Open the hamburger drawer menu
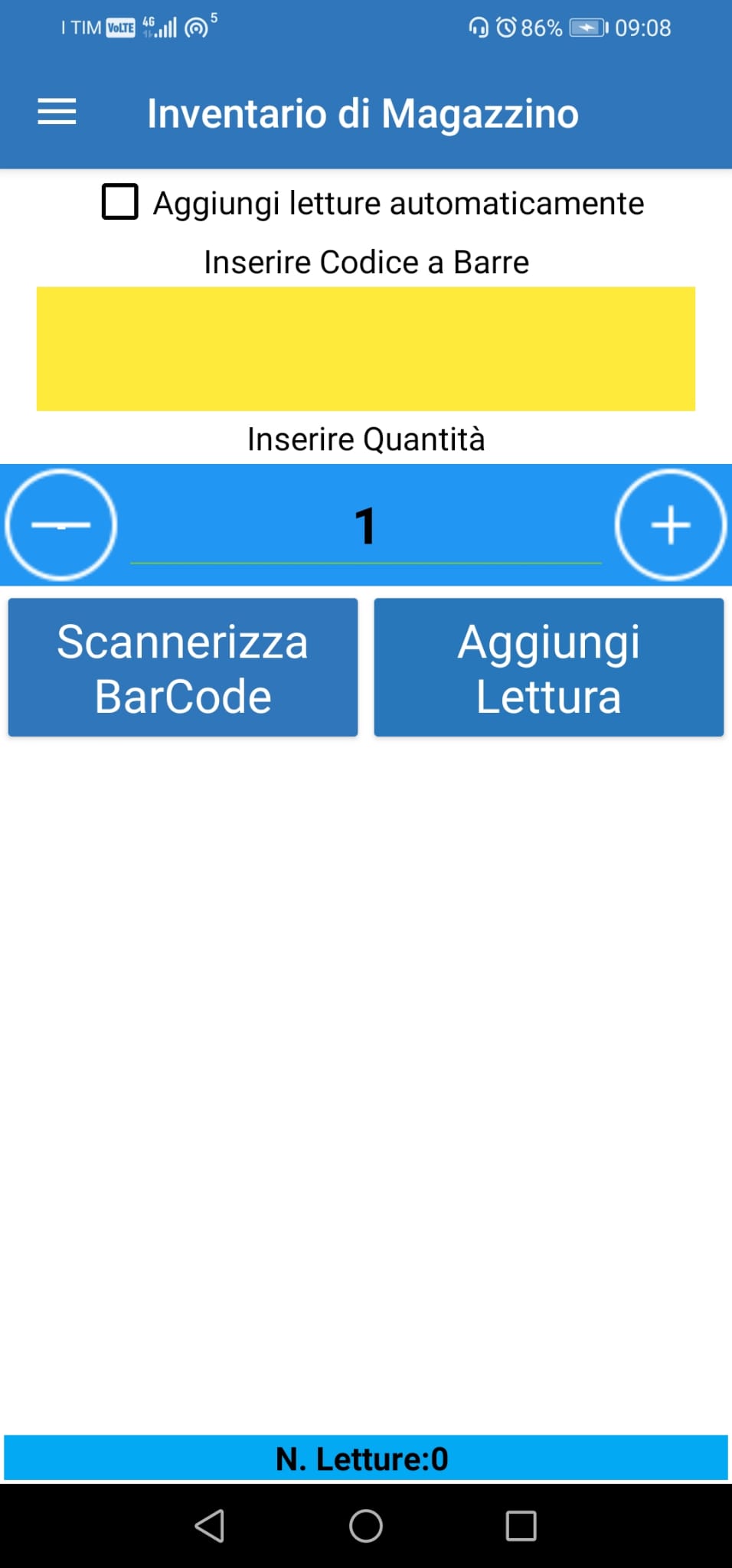The image size is (732, 1568). tap(57, 113)
